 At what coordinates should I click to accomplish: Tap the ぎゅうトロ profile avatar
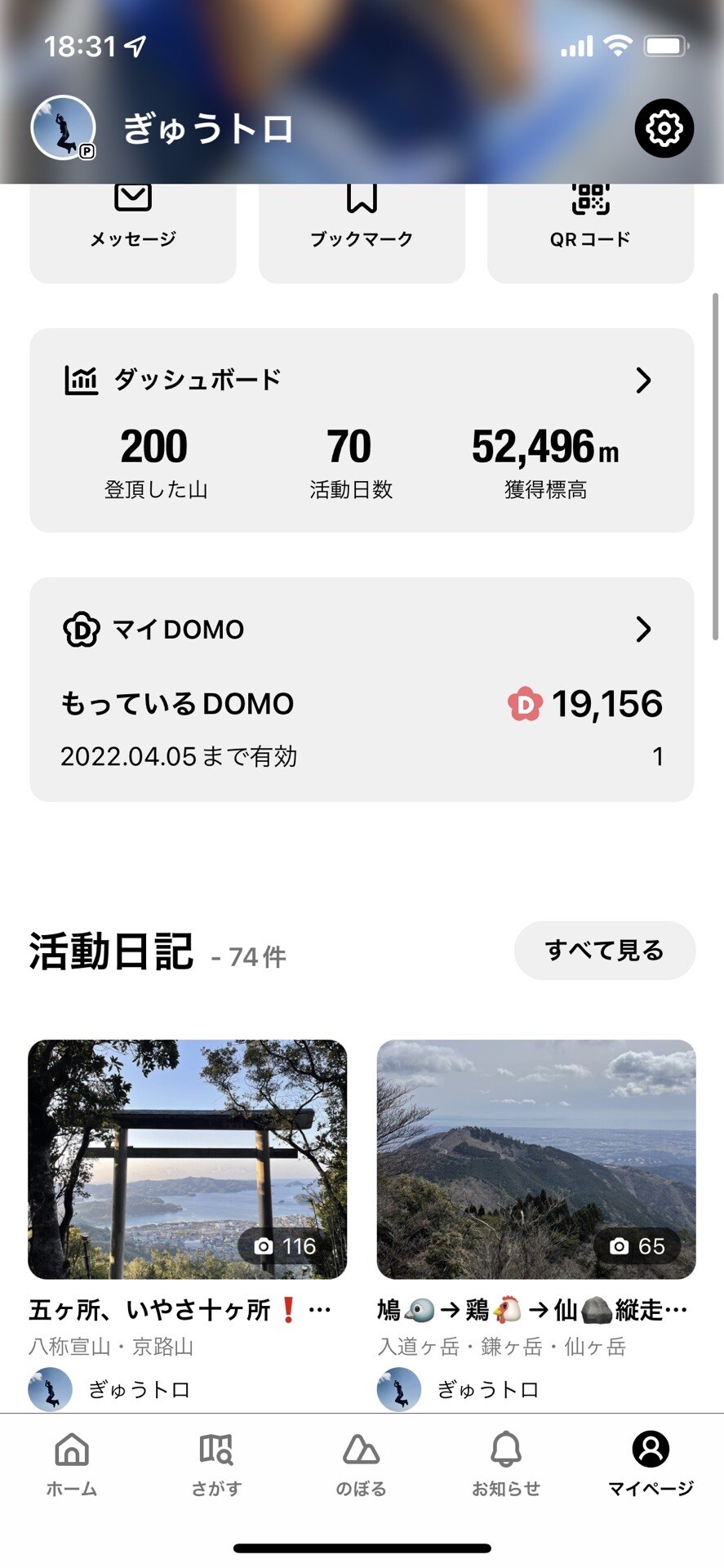click(x=62, y=127)
